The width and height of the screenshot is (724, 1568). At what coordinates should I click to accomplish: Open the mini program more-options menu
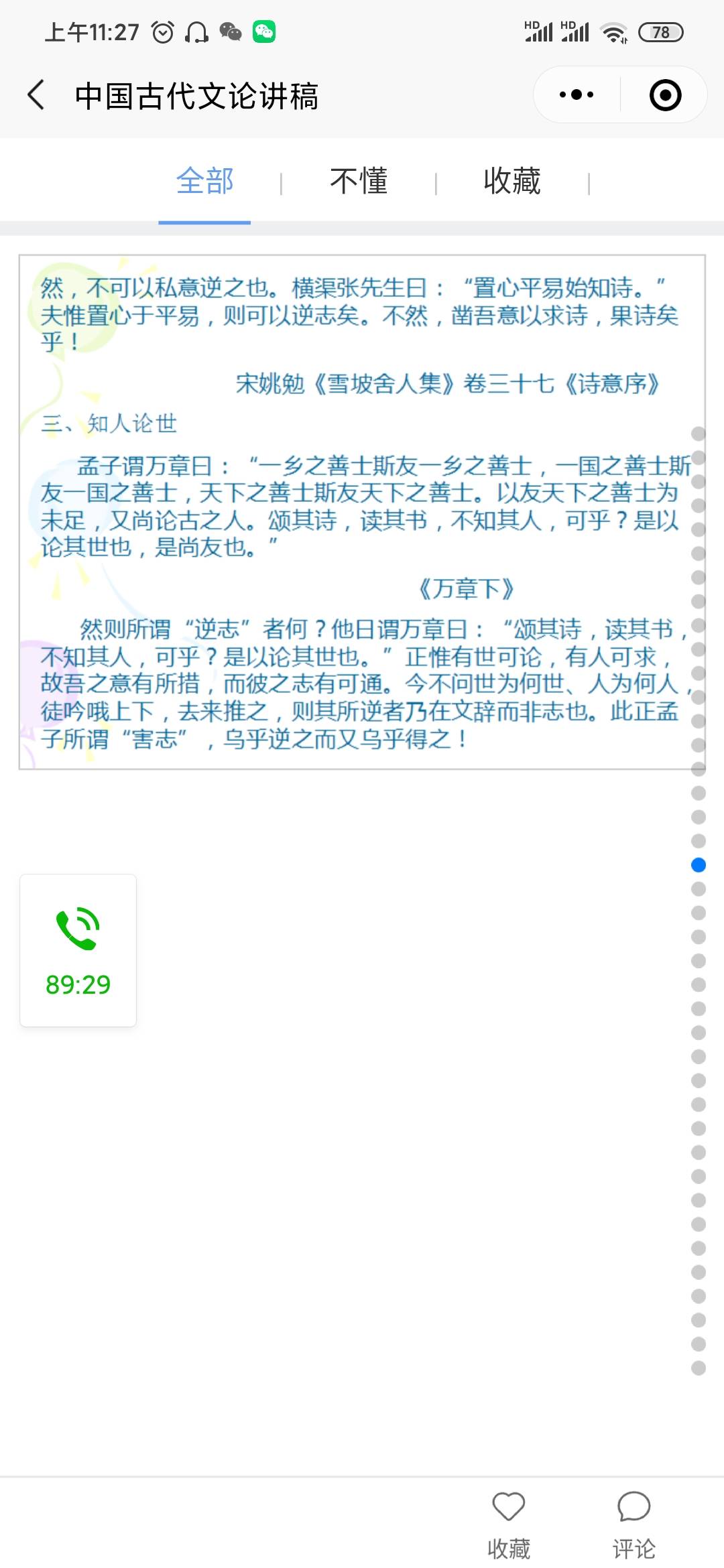[577, 94]
